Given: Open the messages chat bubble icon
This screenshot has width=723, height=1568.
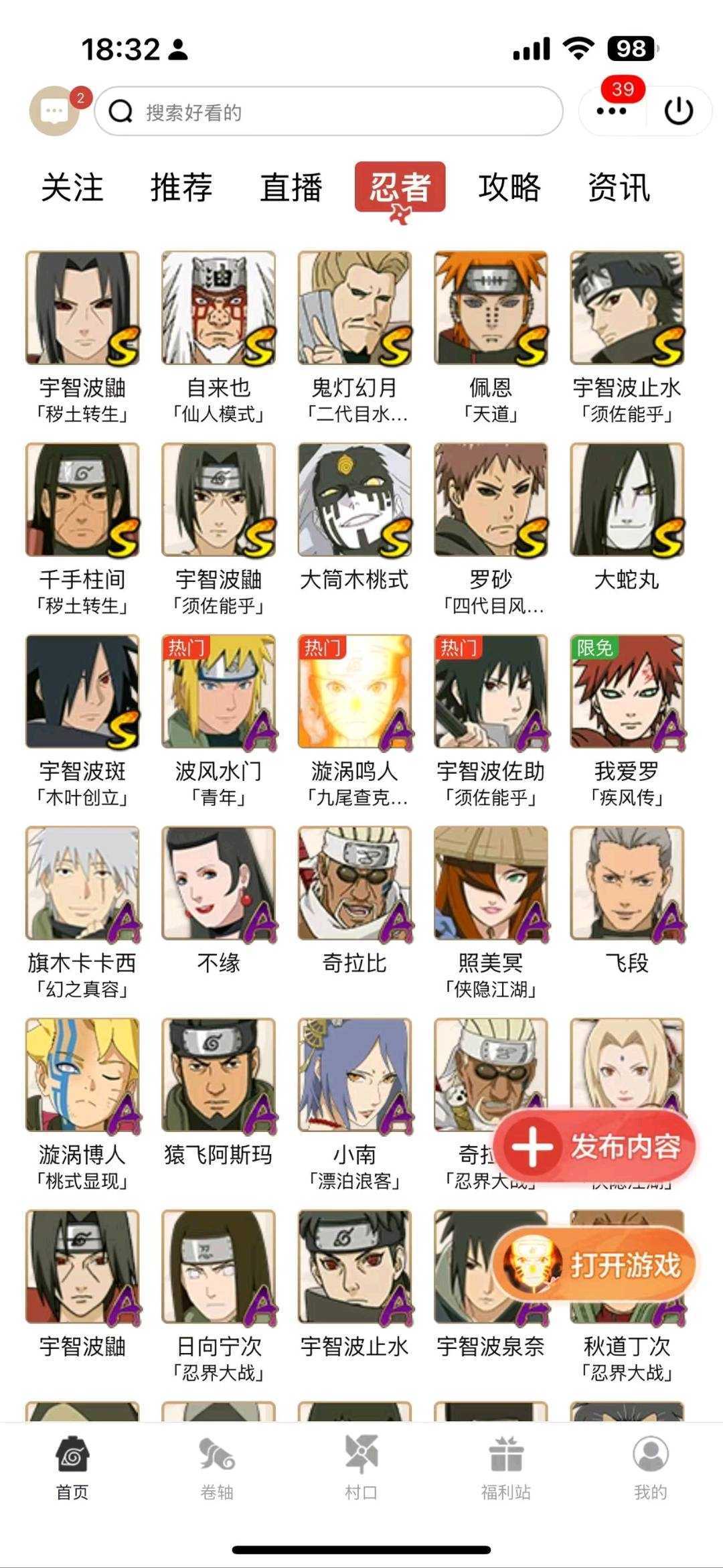Looking at the screenshot, I should (55, 111).
